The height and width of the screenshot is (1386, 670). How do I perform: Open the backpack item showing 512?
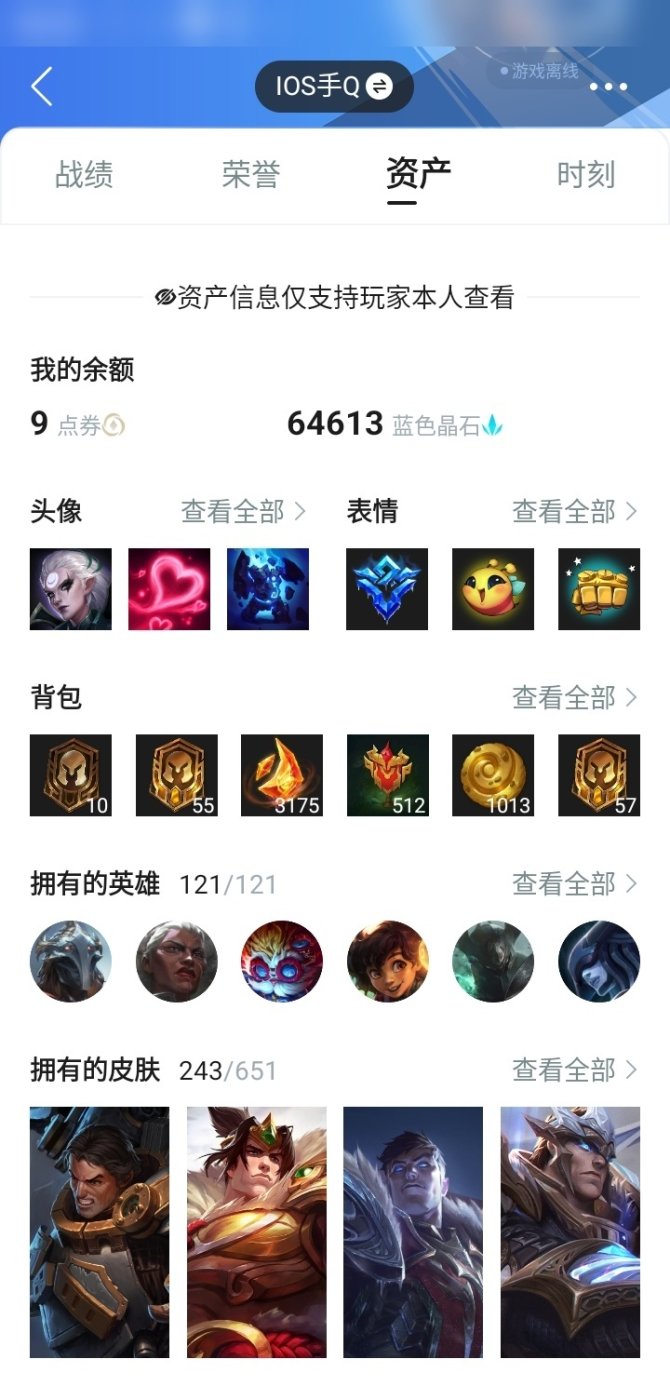click(388, 775)
